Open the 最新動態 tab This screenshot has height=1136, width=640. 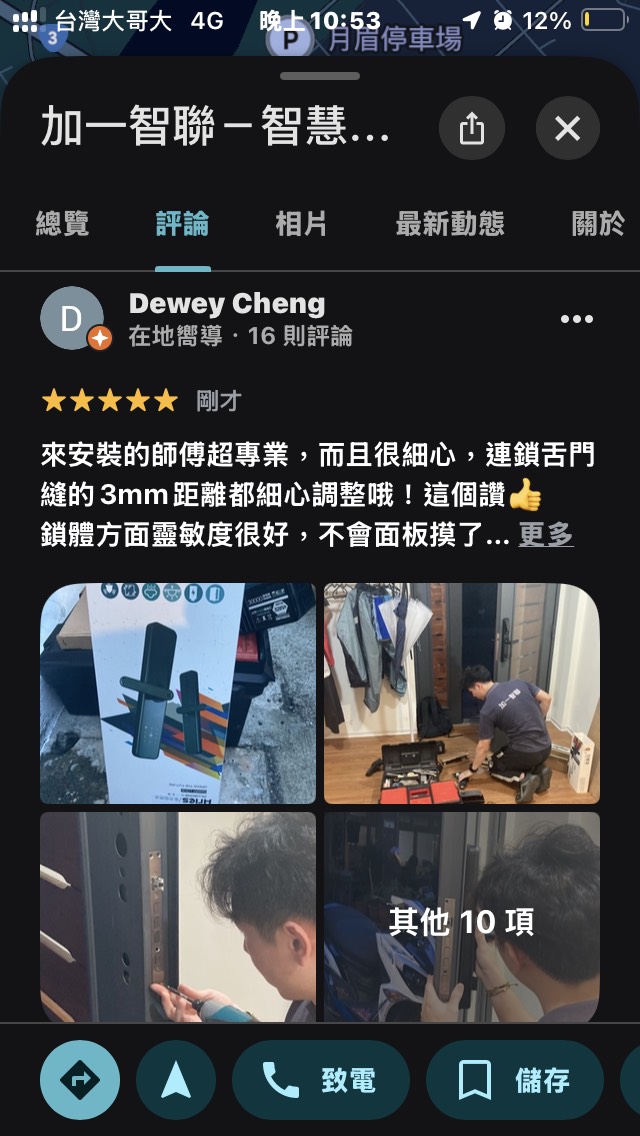[449, 224]
